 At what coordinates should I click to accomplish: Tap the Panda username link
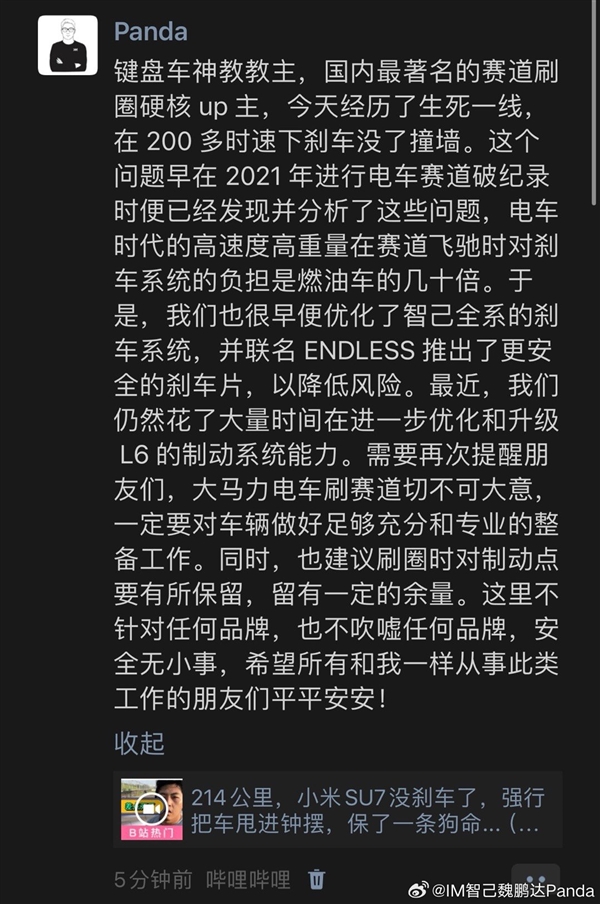click(x=150, y=32)
